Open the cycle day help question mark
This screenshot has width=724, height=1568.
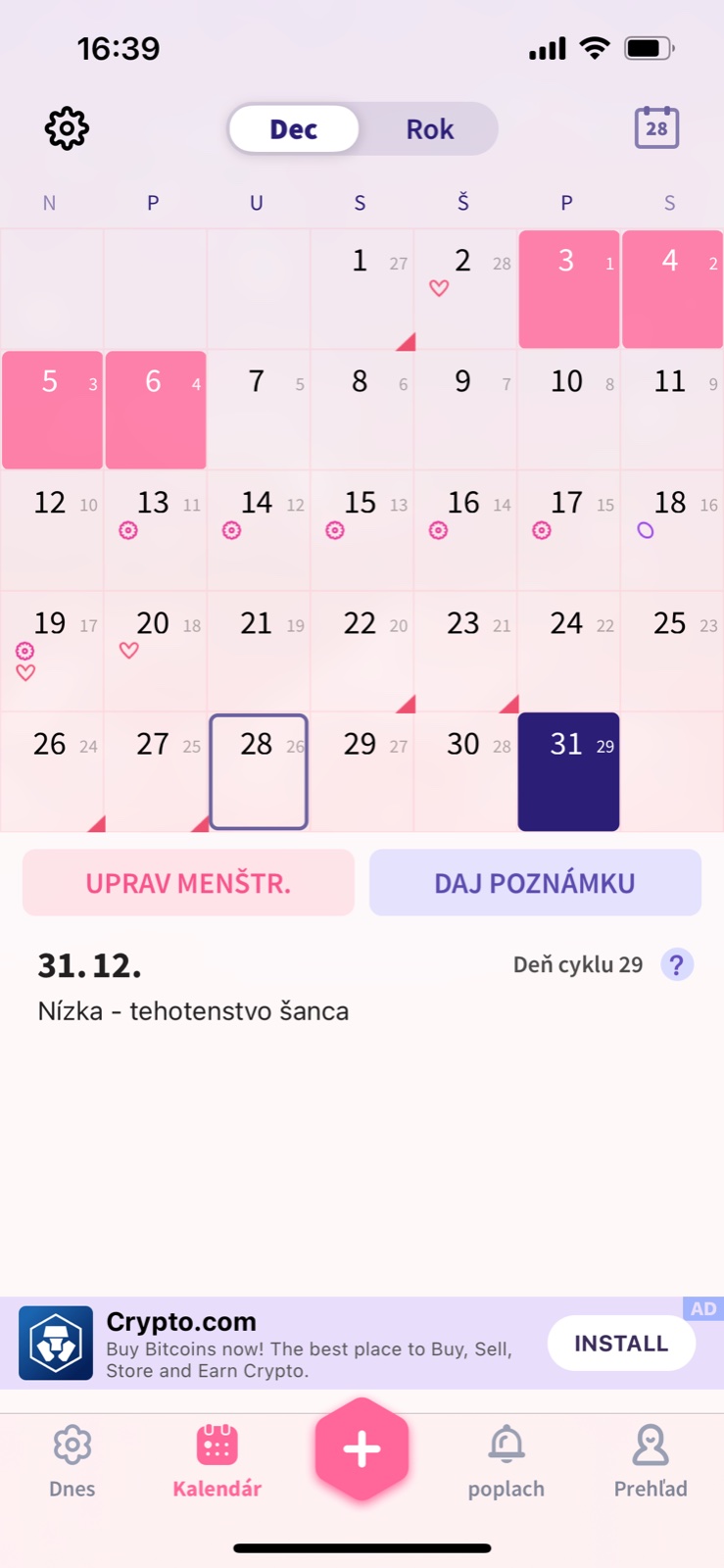[677, 964]
